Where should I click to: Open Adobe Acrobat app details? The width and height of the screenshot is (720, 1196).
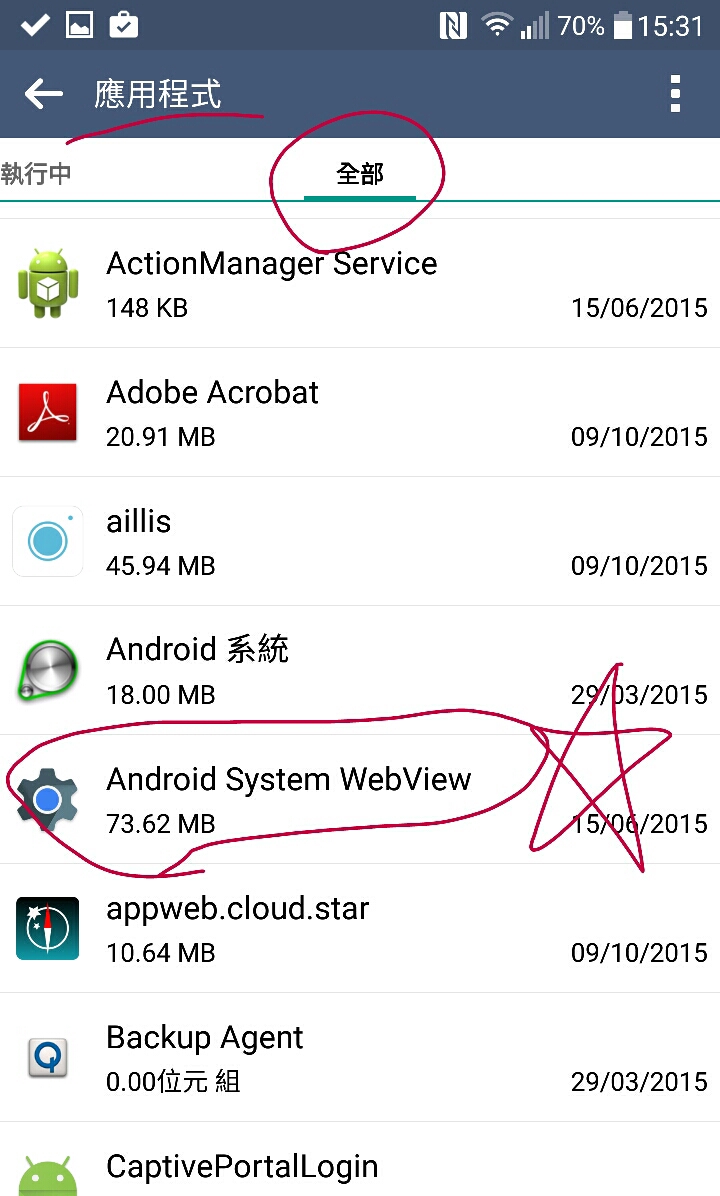coord(360,412)
